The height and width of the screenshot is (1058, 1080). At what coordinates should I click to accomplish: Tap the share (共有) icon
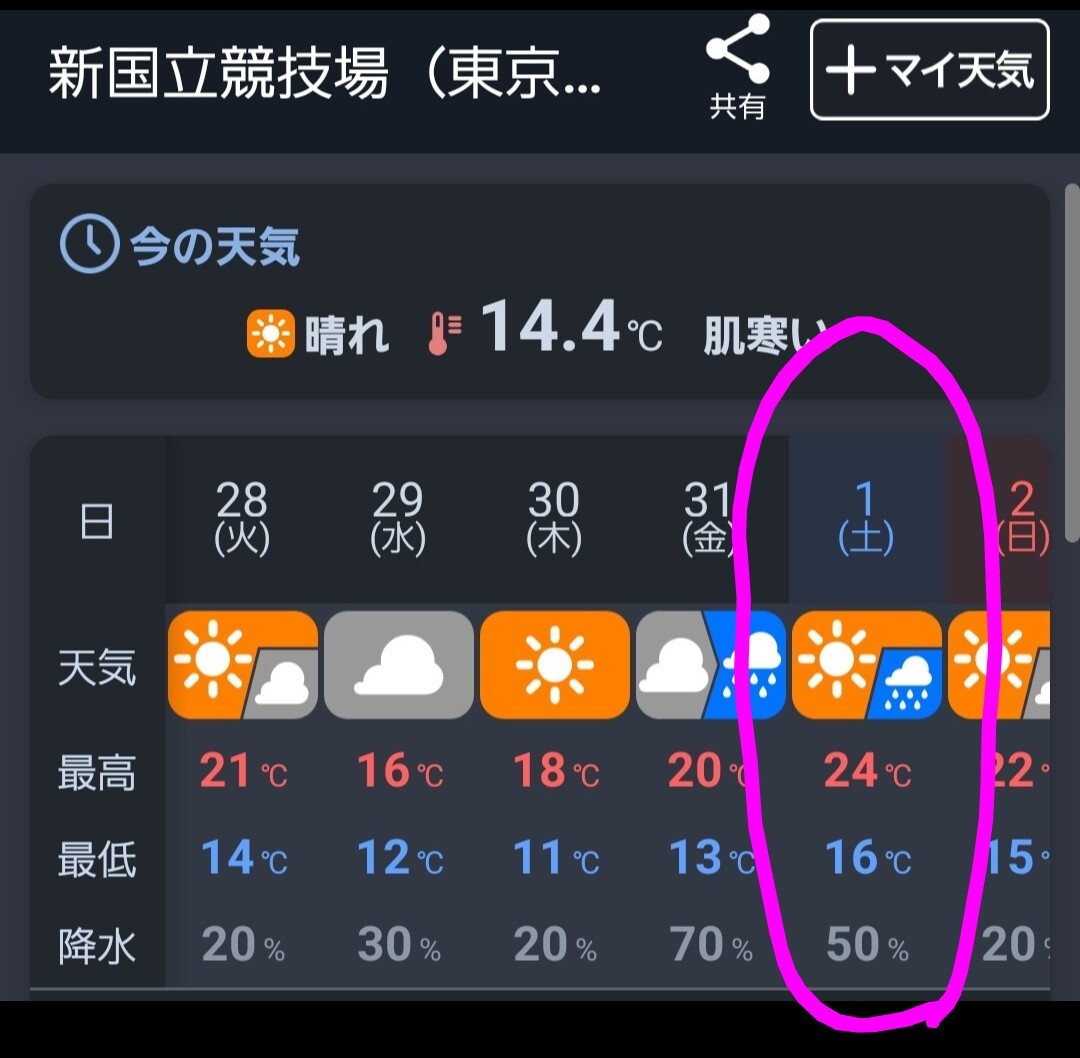point(737,68)
